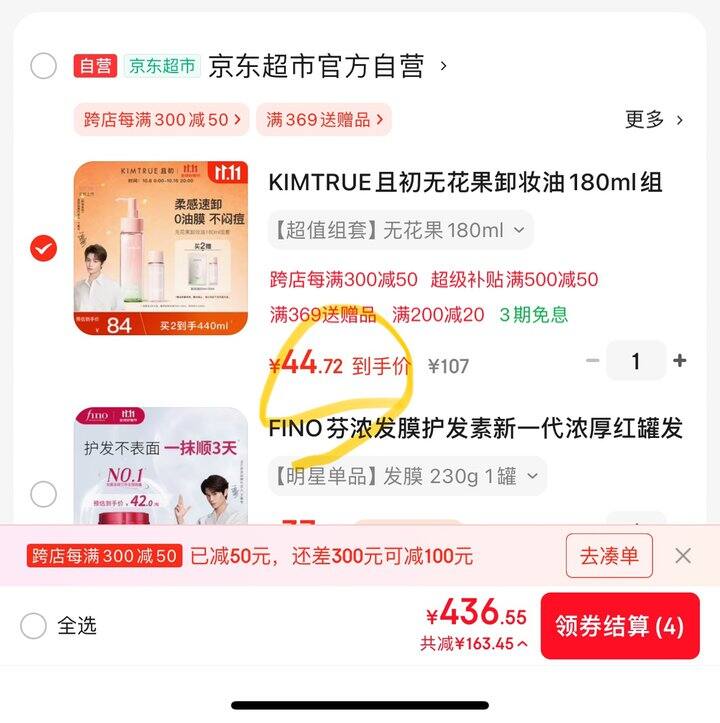This screenshot has width=720, height=723.
Task: Change the 无花果 180ml variant option
Action: coord(400,231)
